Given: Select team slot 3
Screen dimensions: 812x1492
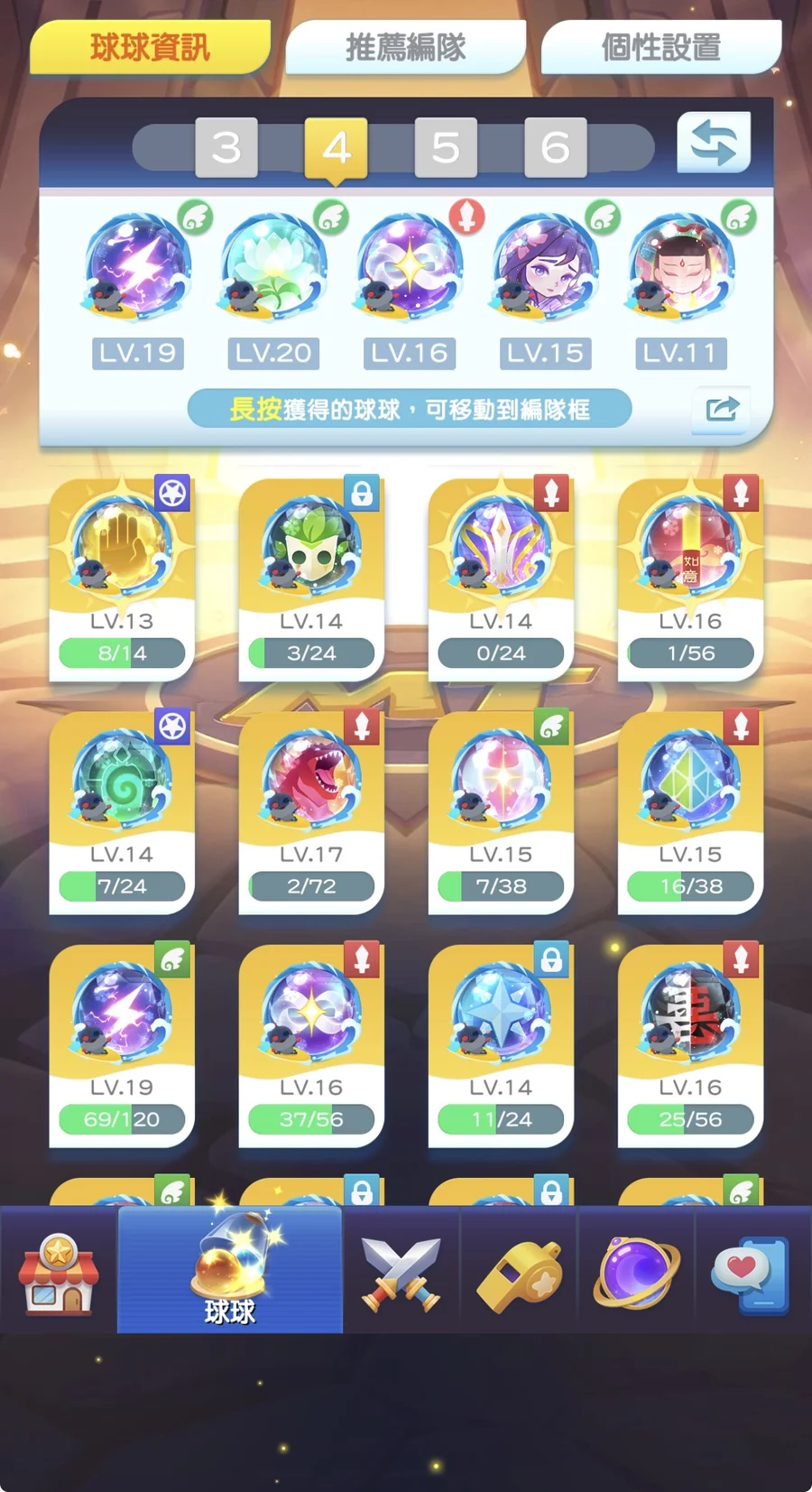Looking at the screenshot, I should tap(226, 147).
